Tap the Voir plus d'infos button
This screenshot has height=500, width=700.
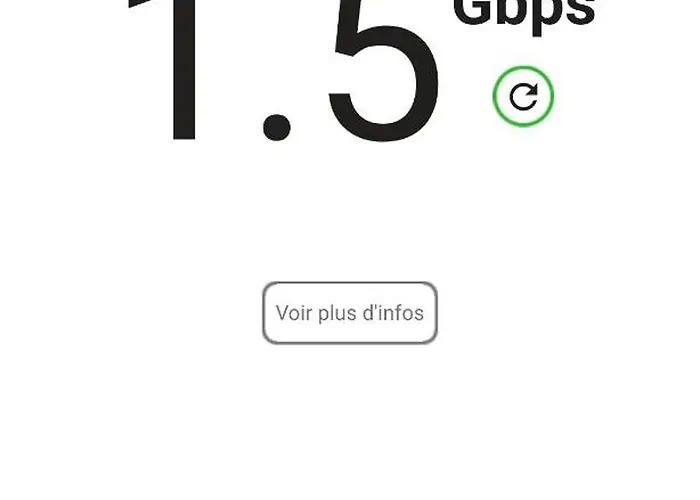350,313
